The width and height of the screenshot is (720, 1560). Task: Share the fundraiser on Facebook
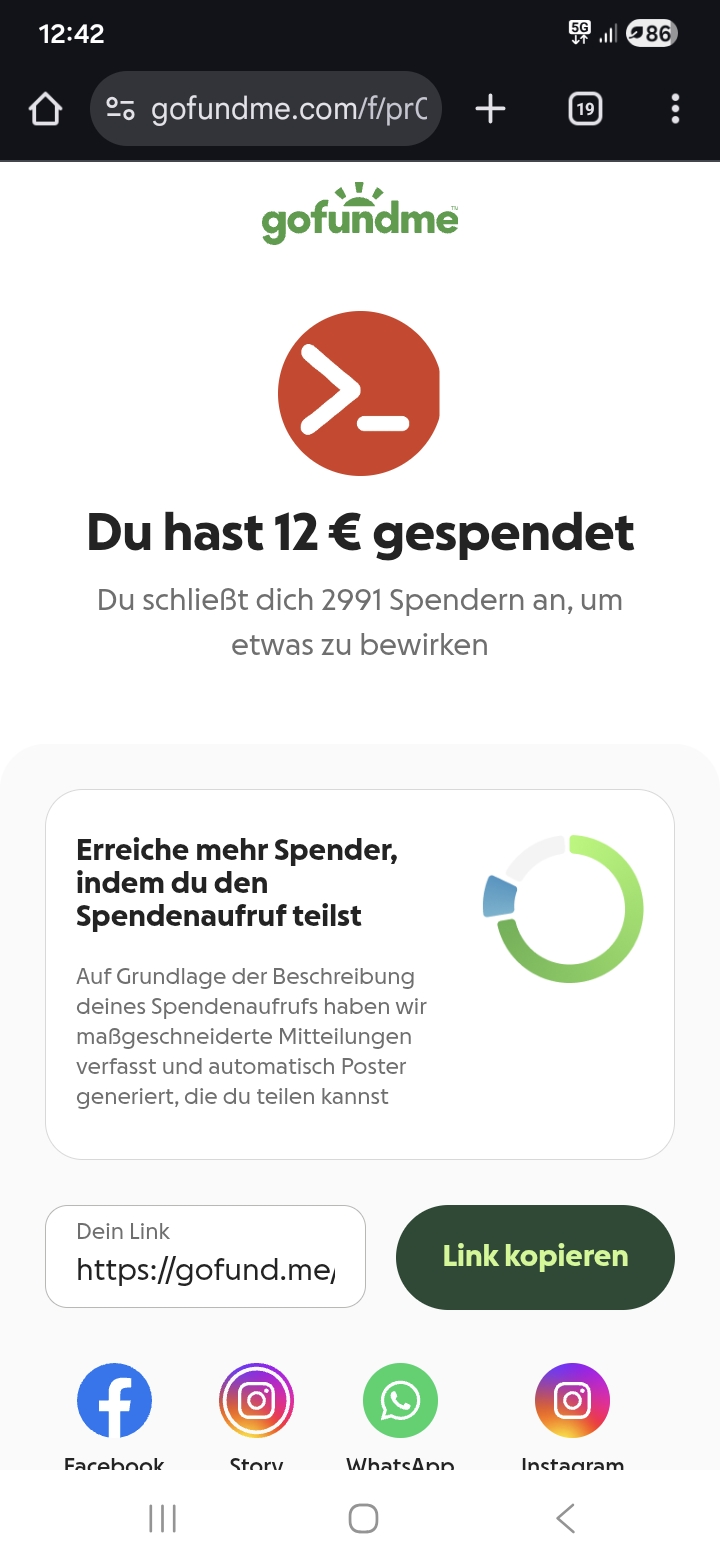(x=114, y=1402)
